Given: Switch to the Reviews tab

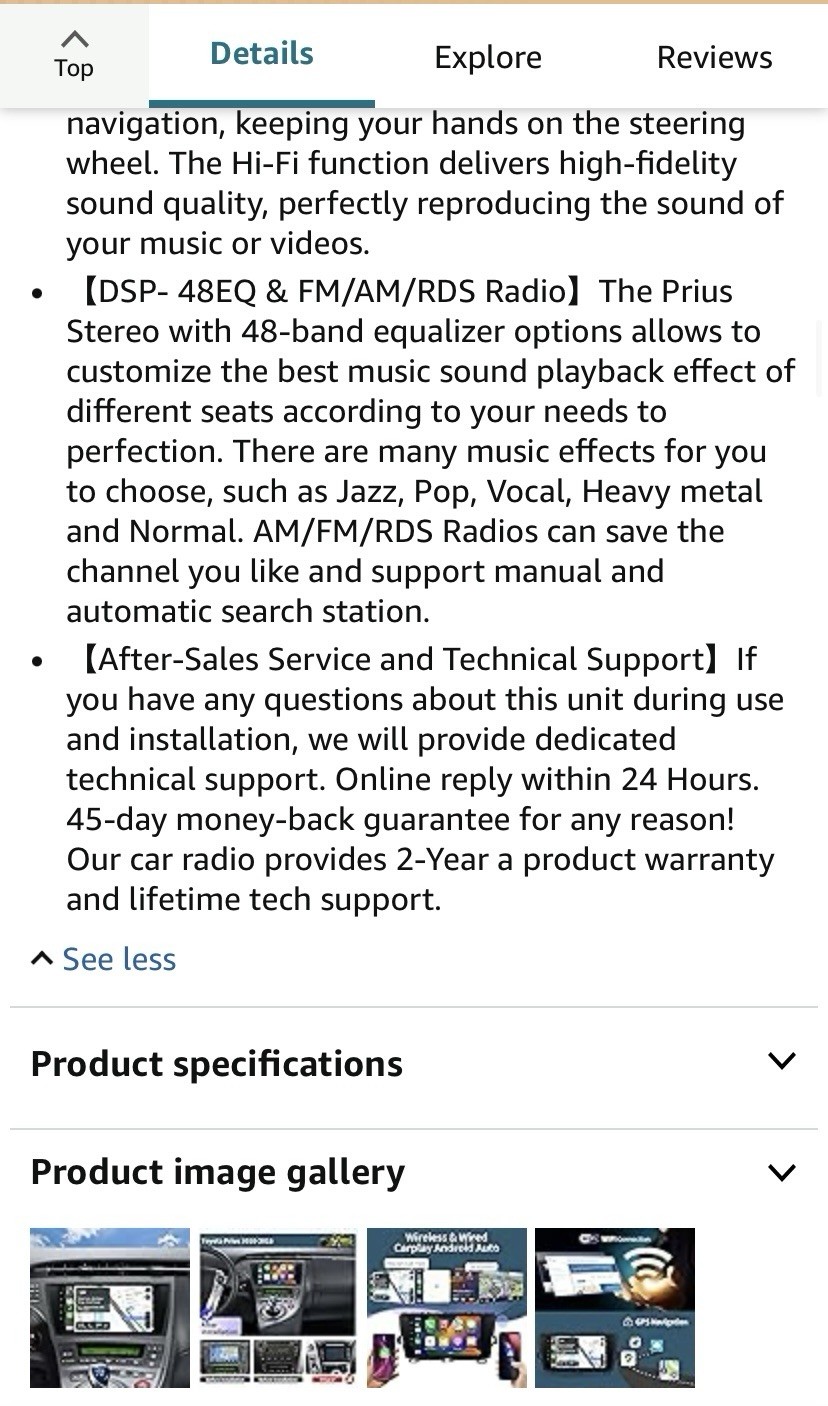Looking at the screenshot, I should [714, 57].
